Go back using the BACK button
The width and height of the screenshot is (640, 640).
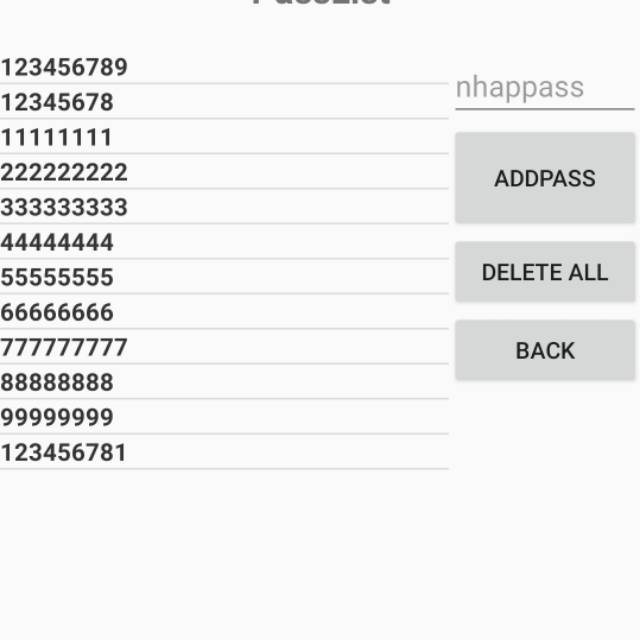pyautogui.click(x=544, y=350)
